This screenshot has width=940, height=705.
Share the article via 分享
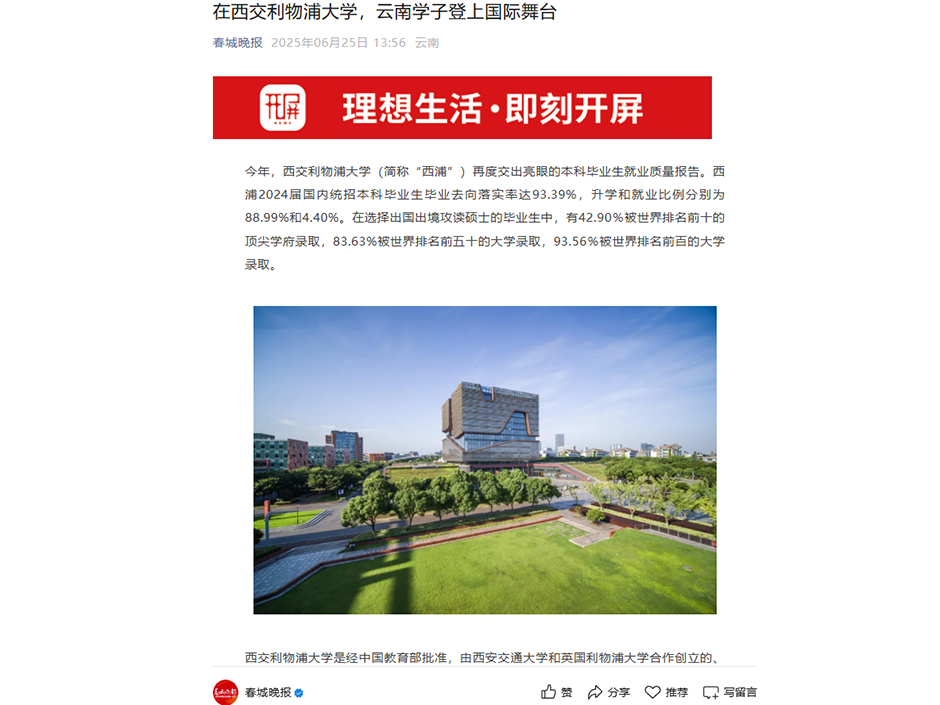pyautogui.click(x=608, y=692)
